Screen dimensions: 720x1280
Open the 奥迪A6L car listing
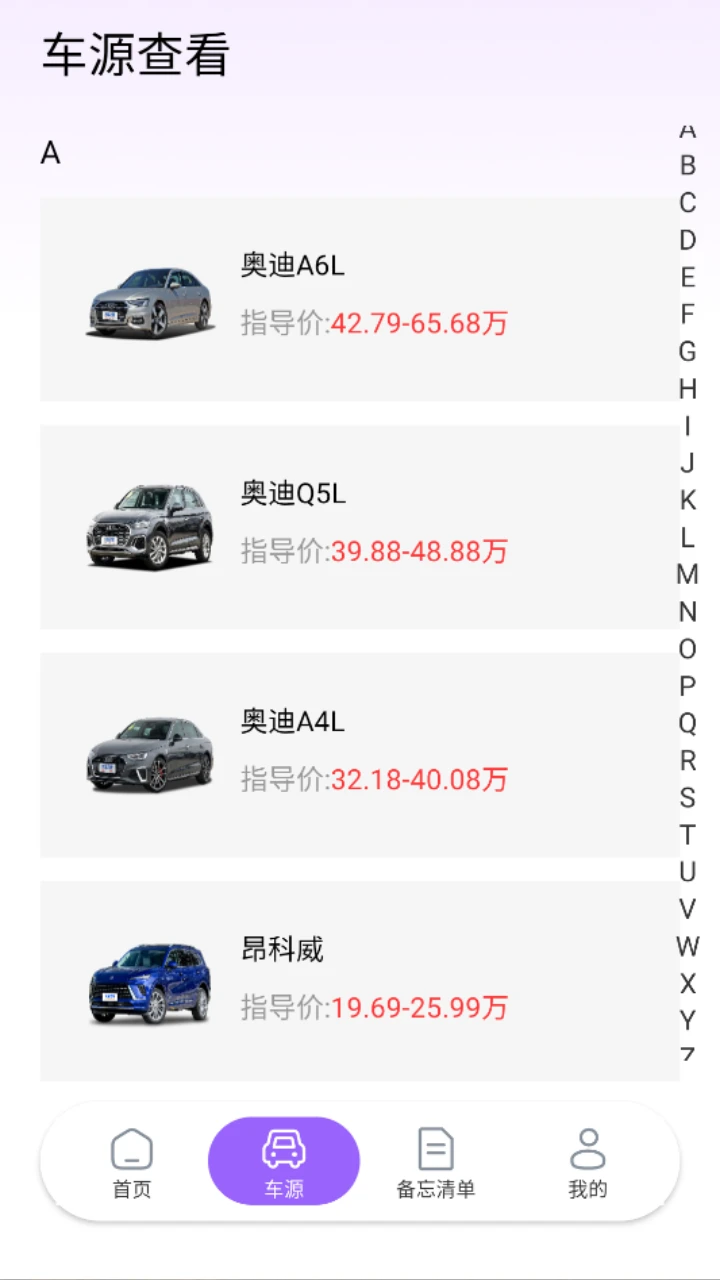(359, 299)
